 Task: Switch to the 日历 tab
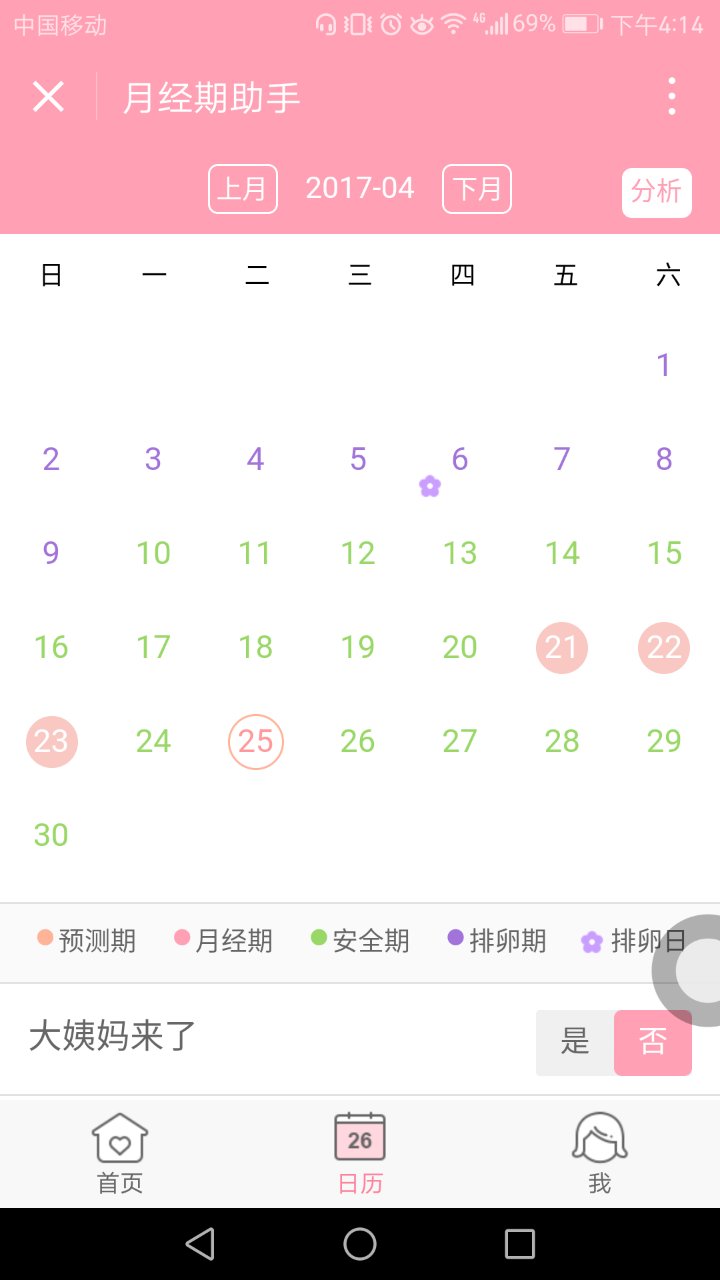360,1153
